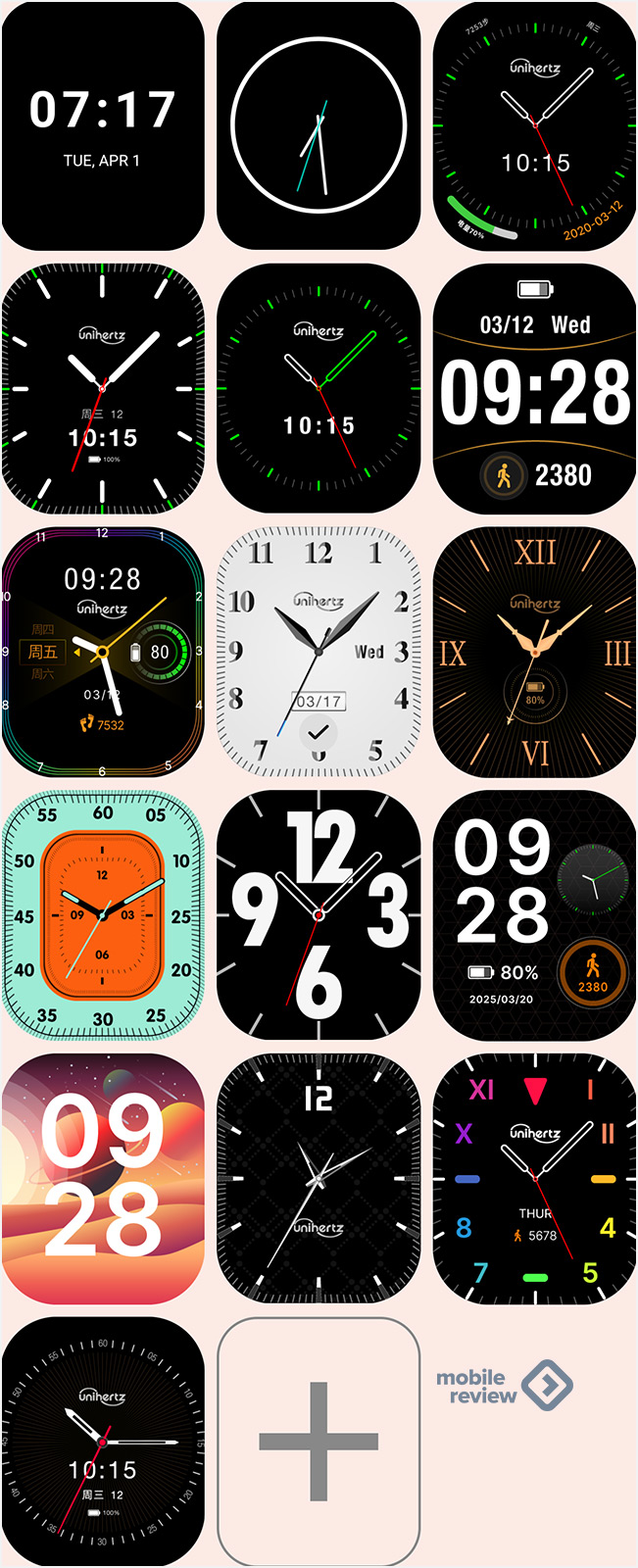The height and width of the screenshot is (1568, 638).
Task: Select the green-hand analog face showing 10:15
Action: (319, 388)
